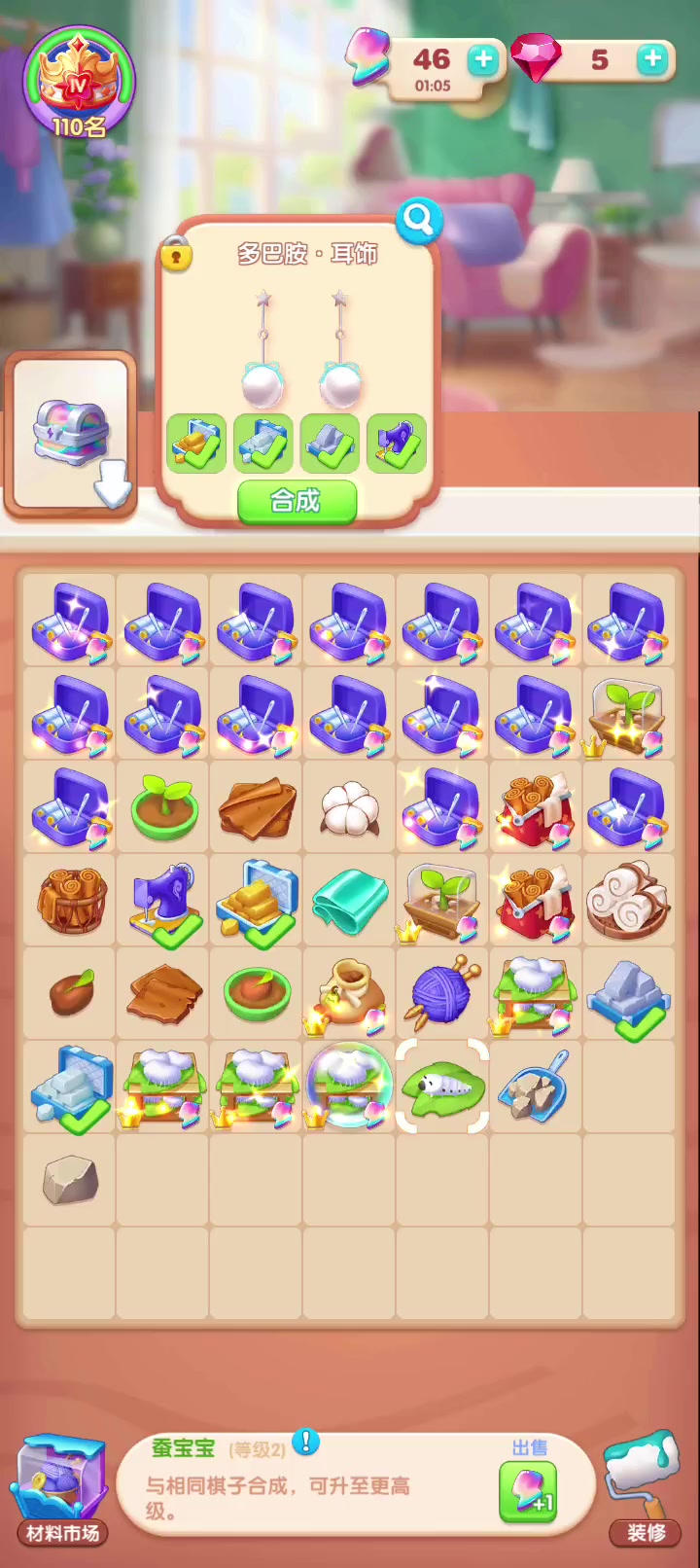Tap the lock icon on the order card

pyautogui.click(x=176, y=255)
